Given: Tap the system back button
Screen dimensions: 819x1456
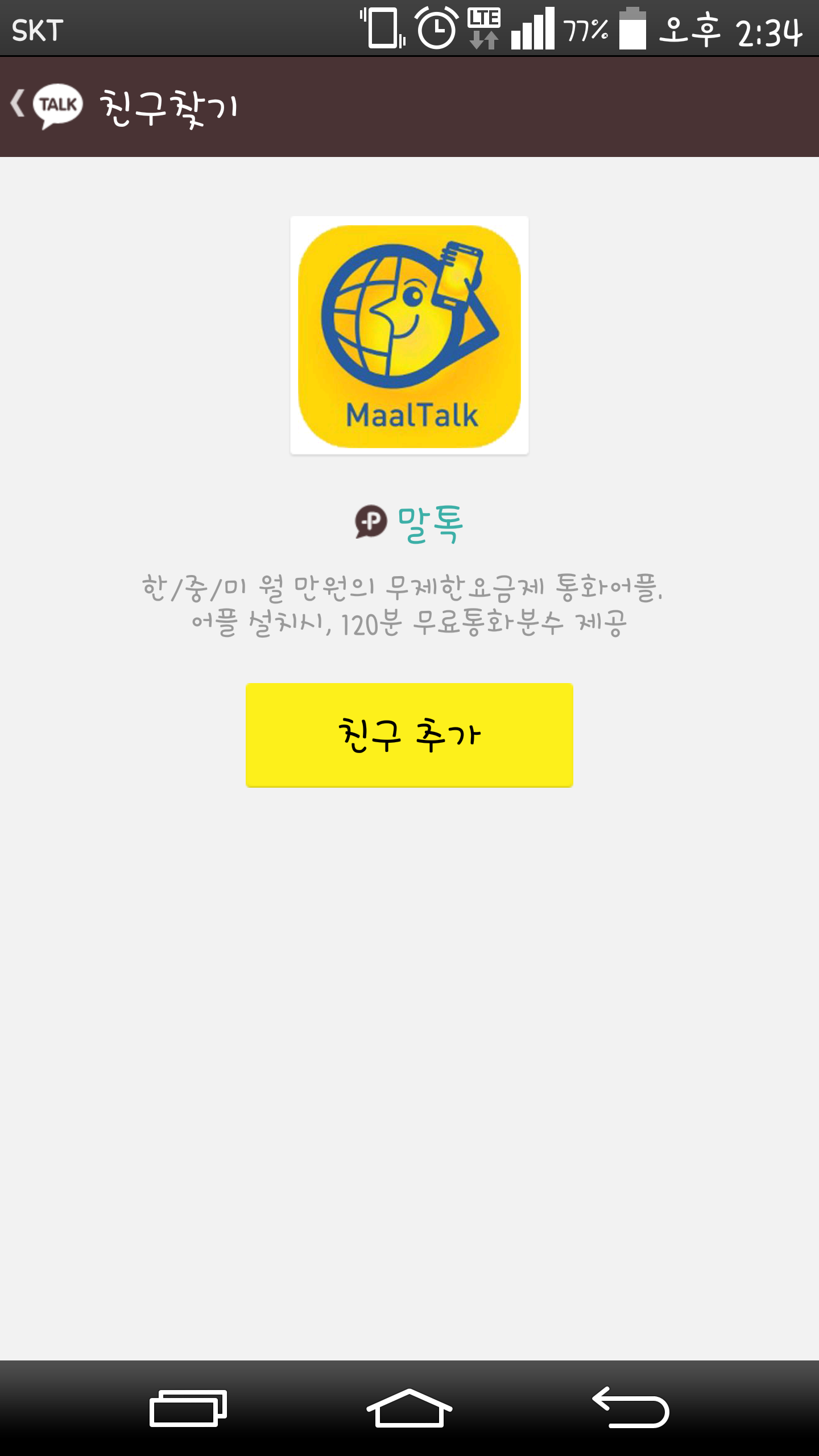Looking at the screenshot, I should click(630, 1408).
